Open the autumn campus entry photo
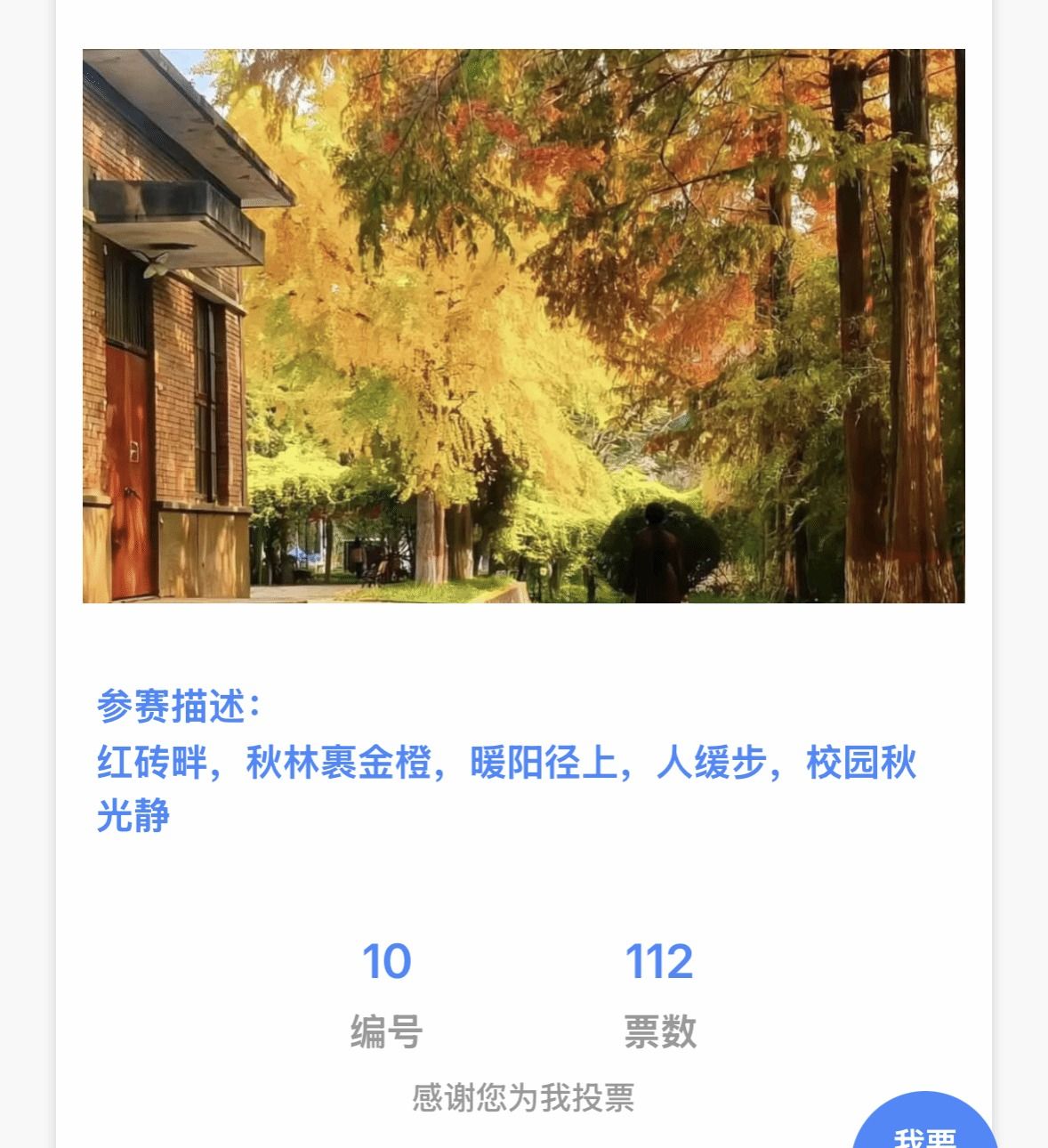The height and width of the screenshot is (1148, 1048). [x=523, y=326]
